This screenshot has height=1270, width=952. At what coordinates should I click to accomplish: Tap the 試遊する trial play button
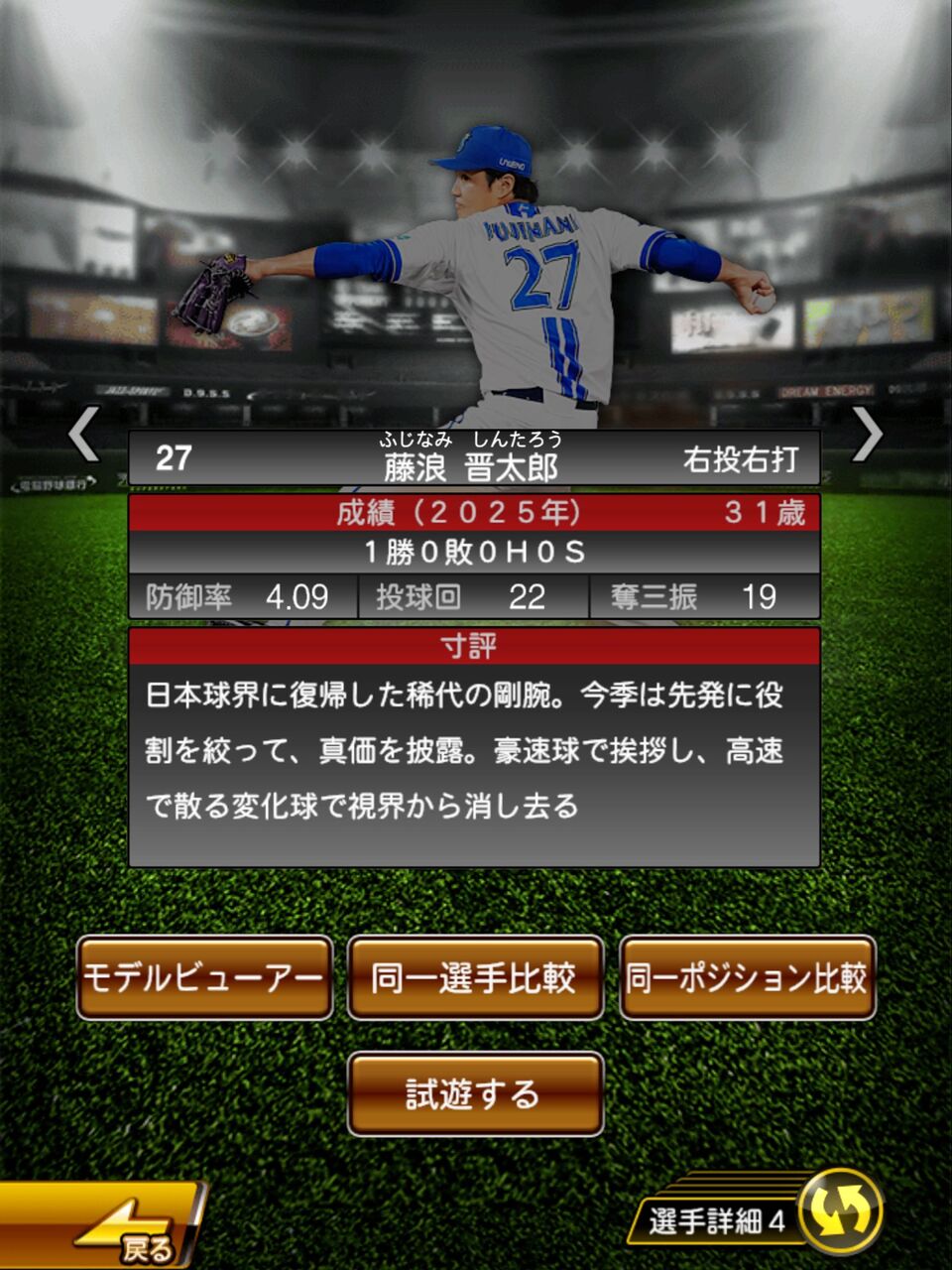475,1093
